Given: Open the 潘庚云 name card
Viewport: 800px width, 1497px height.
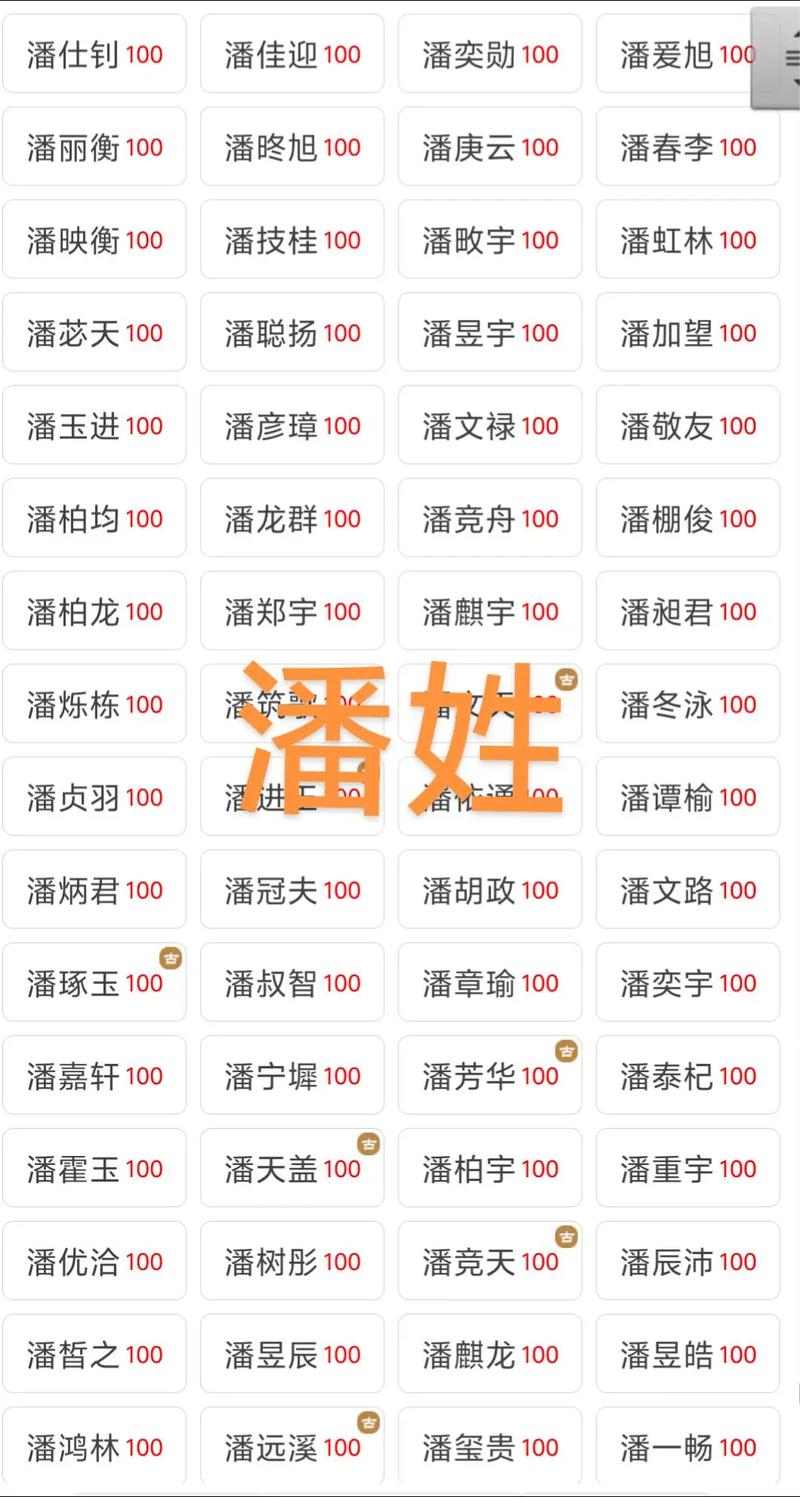Looking at the screenshot, I should click(489, 147).
